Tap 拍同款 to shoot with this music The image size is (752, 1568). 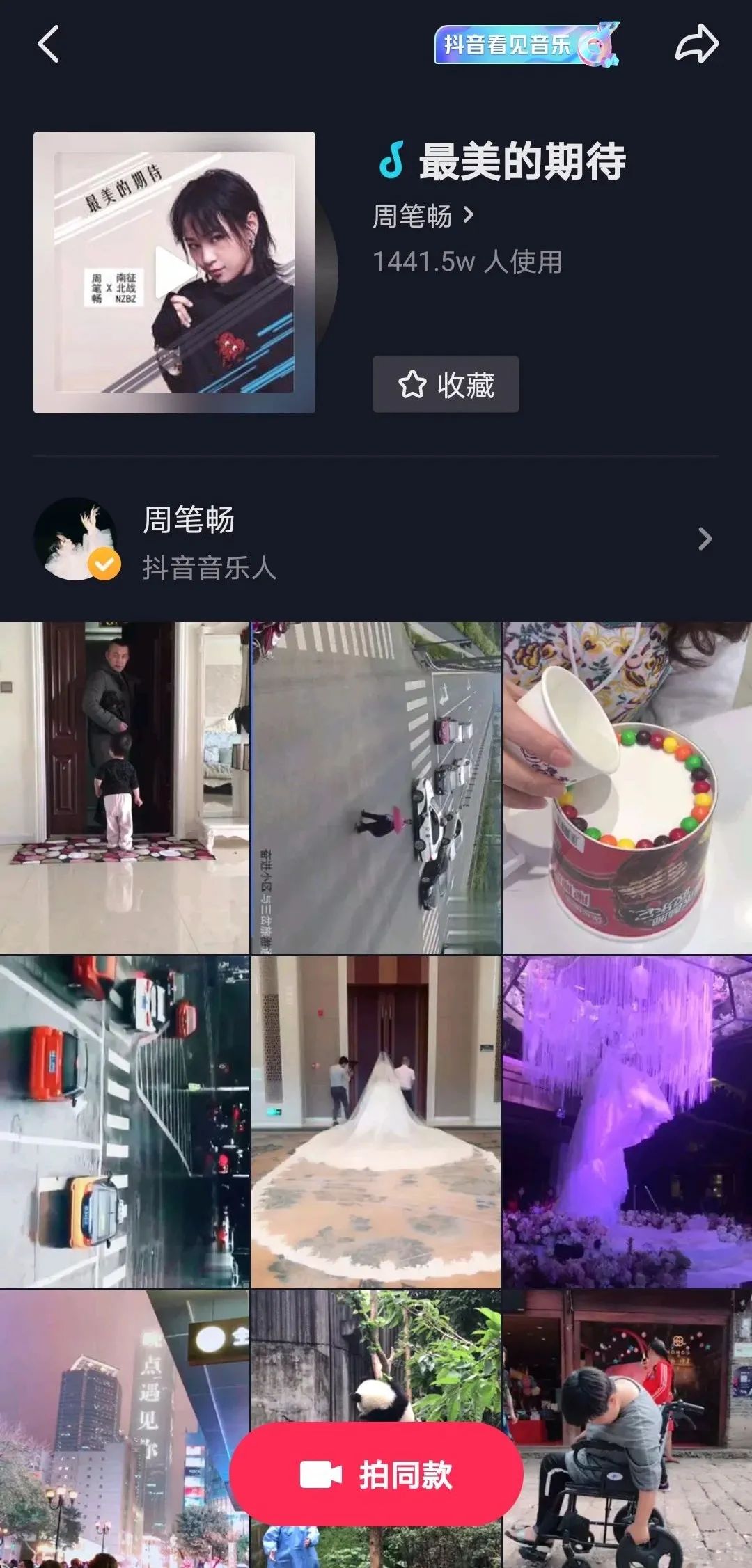pos(376,1474)
